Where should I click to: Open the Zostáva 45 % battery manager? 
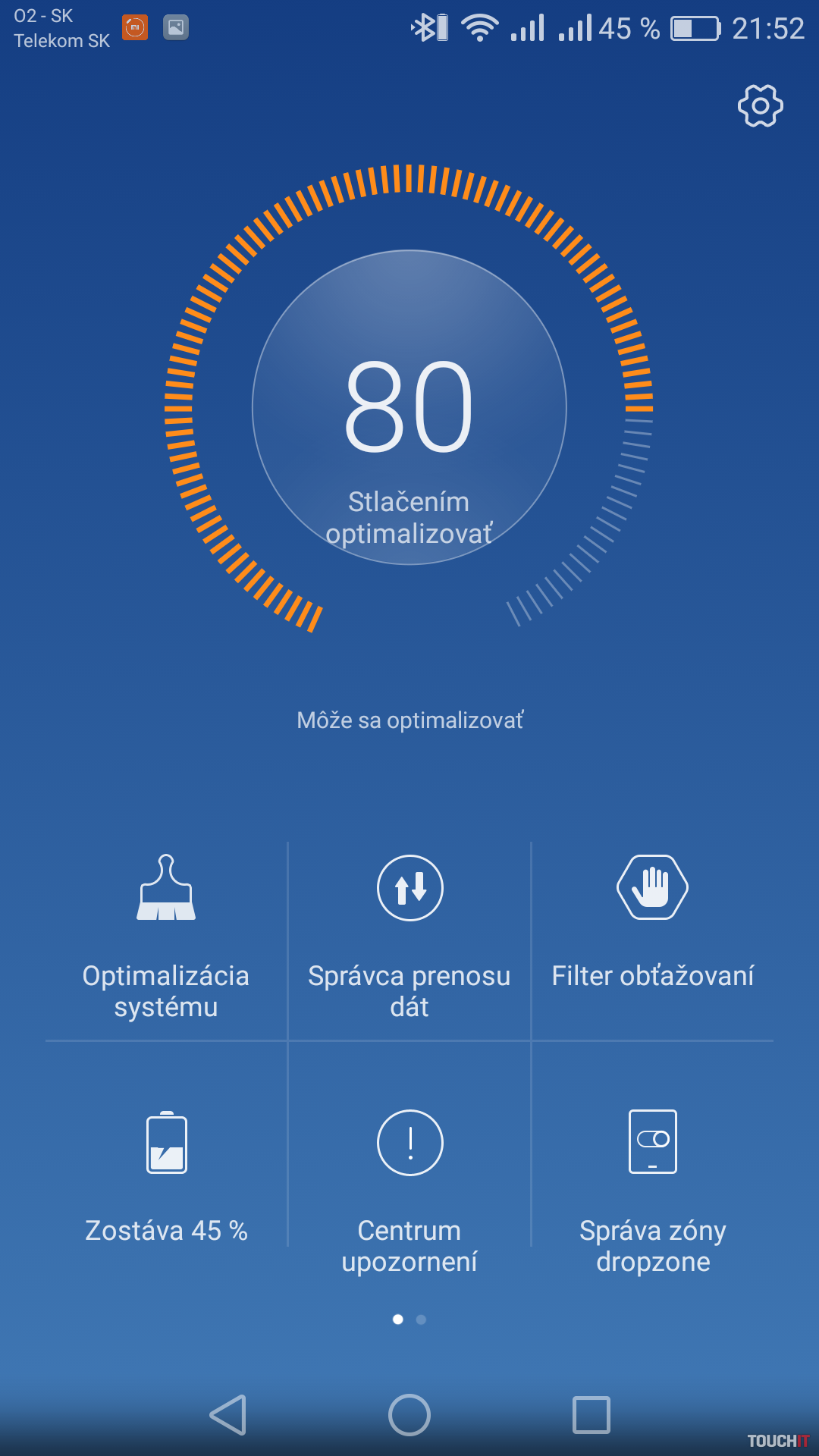(x=166, y=1175)
